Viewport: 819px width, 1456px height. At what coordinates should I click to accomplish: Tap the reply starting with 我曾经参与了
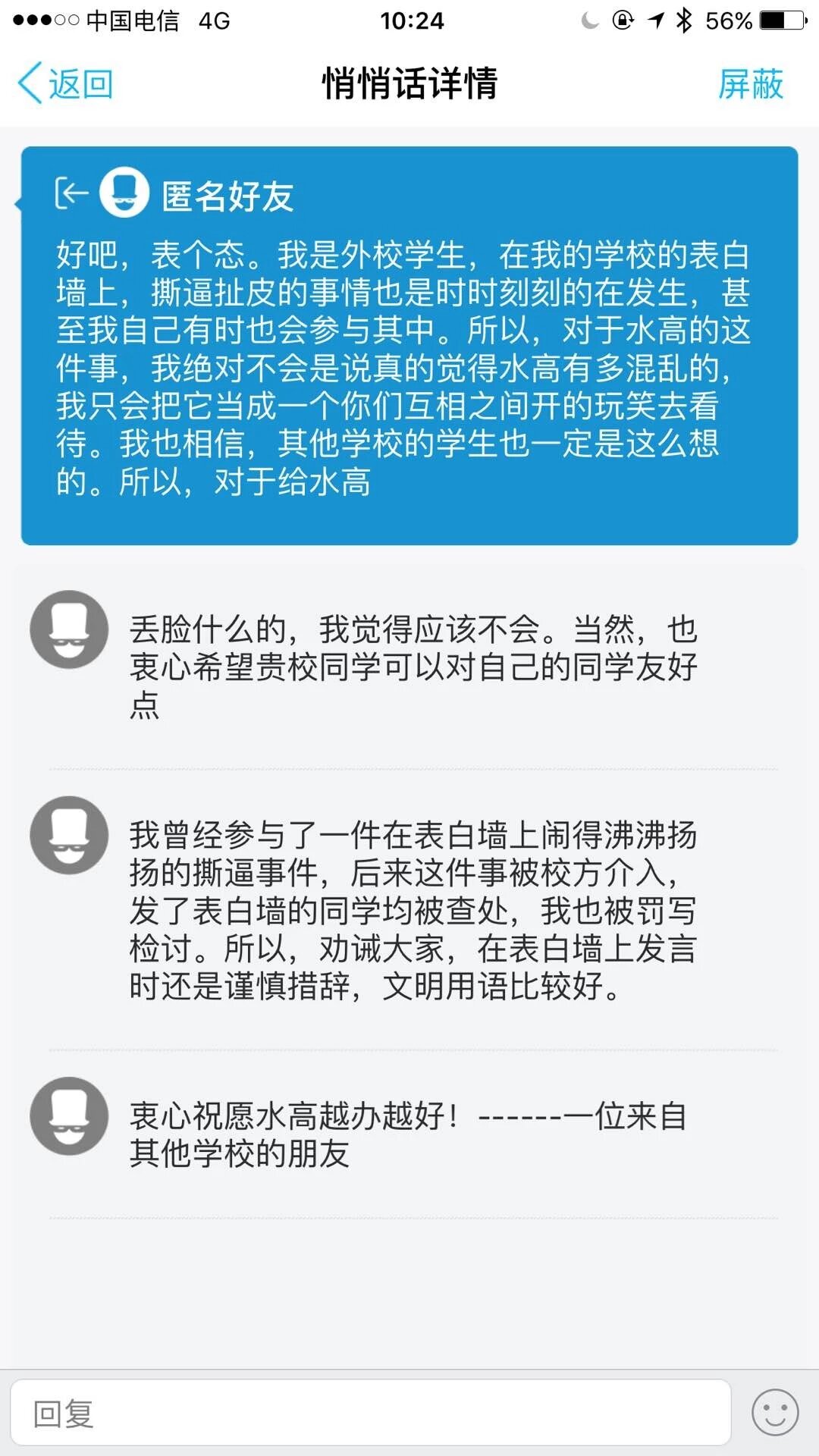[413, 910]
